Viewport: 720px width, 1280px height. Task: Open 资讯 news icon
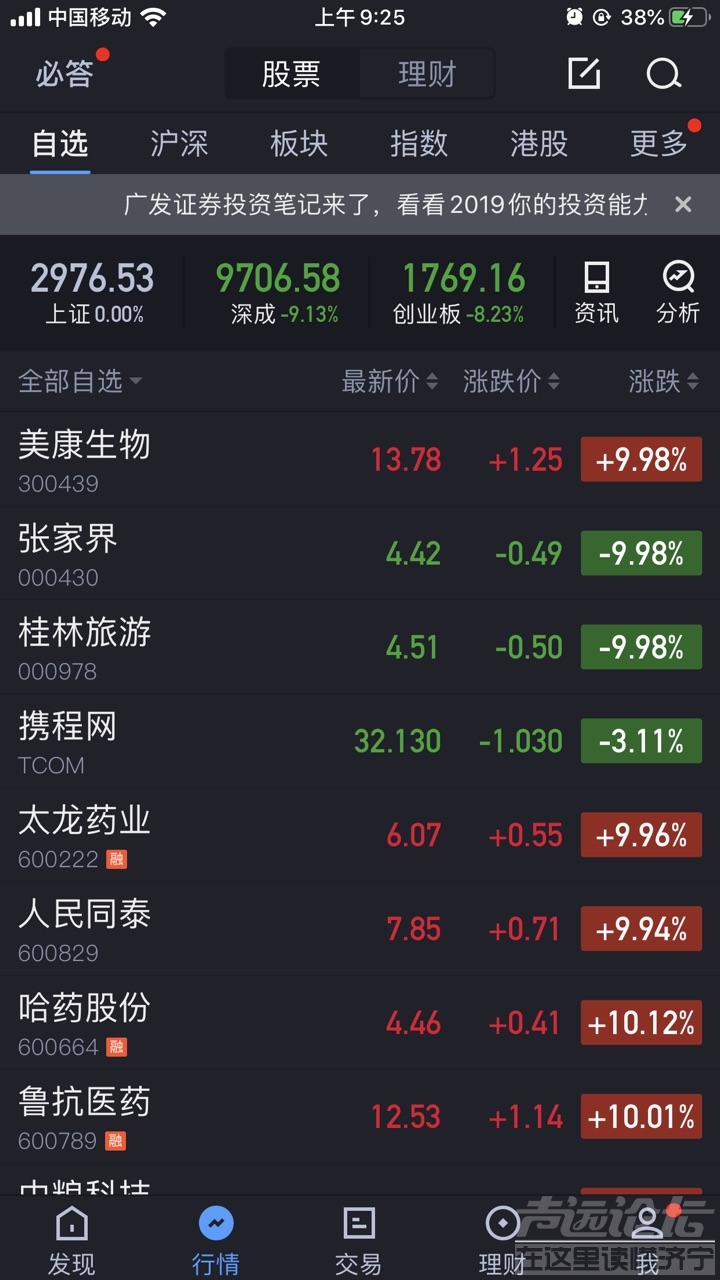point(596,292)
